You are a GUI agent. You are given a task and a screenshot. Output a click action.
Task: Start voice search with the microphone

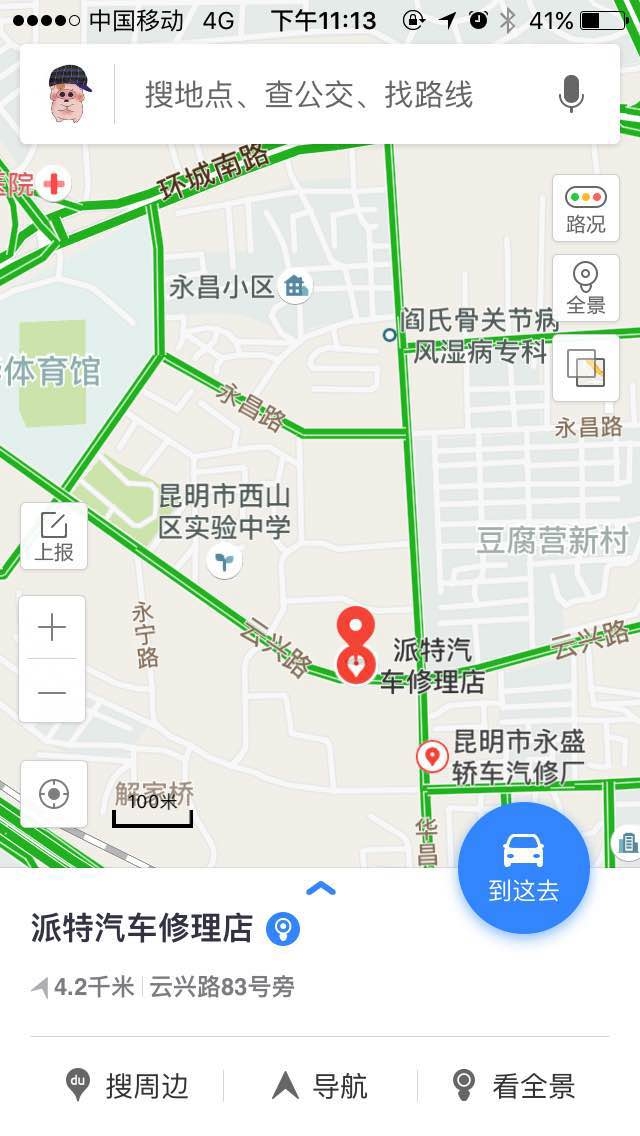click(571, 94)
